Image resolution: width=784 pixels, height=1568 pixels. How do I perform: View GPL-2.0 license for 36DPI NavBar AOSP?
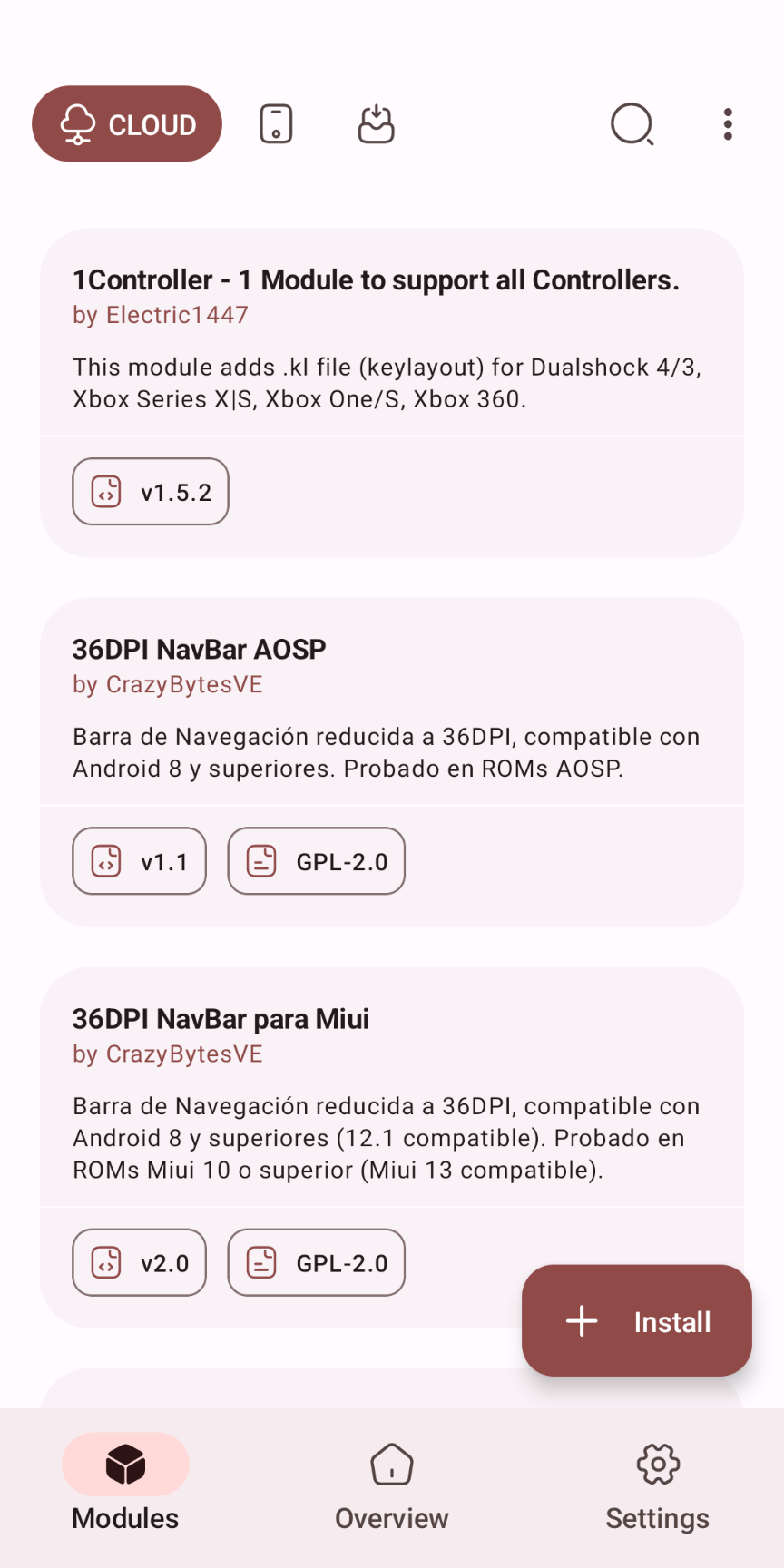[316, 861]
